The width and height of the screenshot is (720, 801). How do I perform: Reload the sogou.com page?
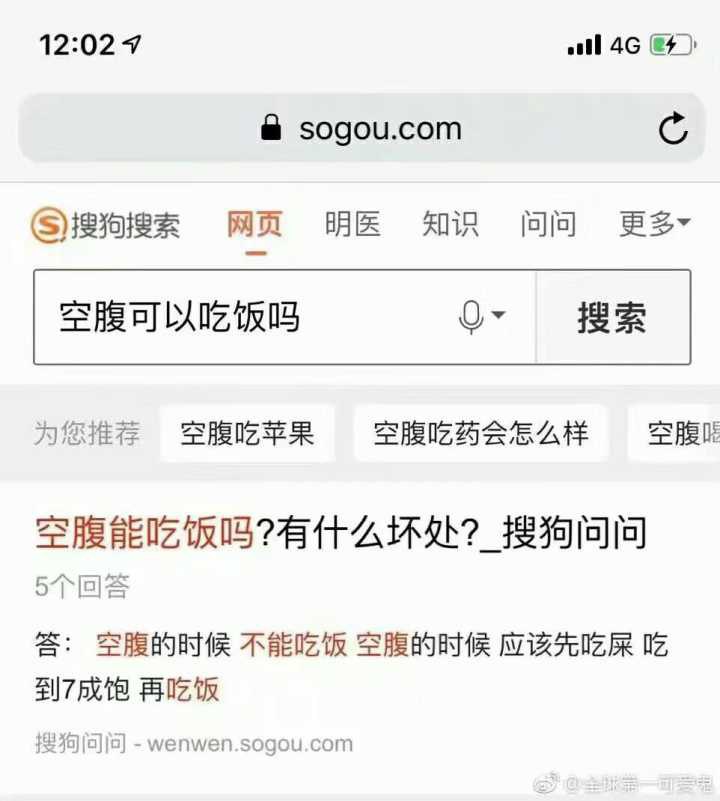tap(673, 128)
